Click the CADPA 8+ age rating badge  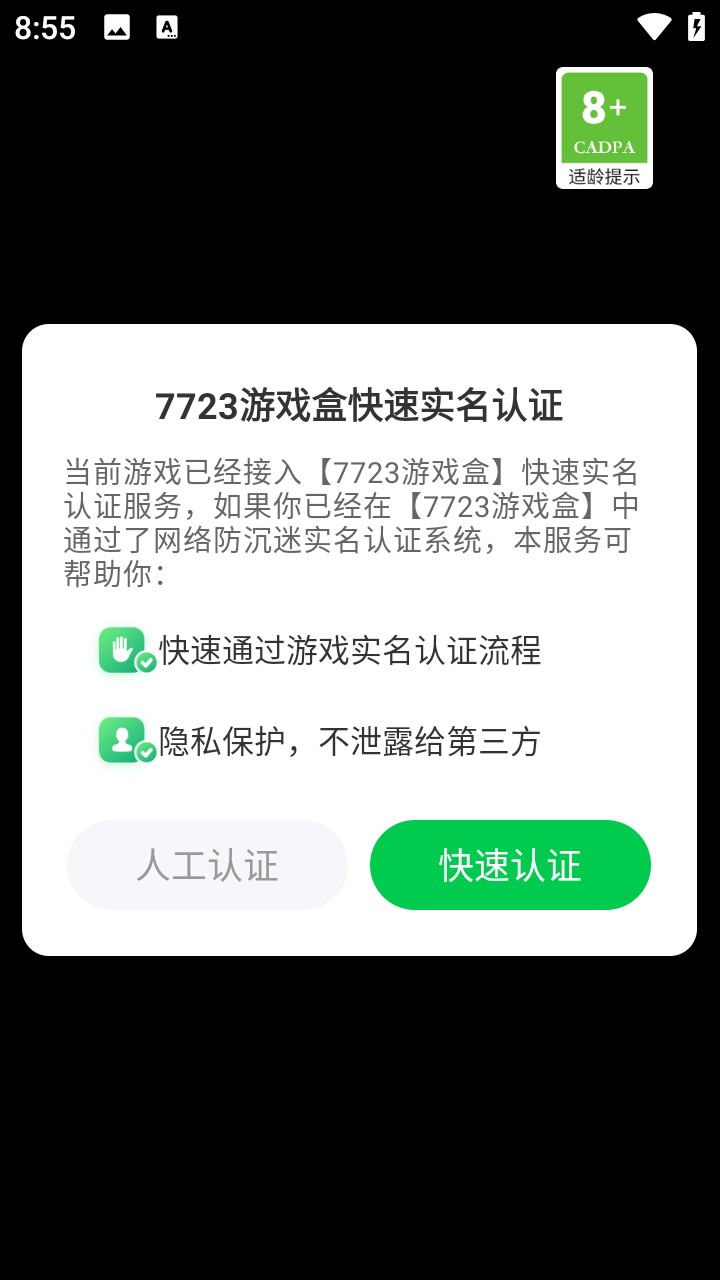[604, 118]
